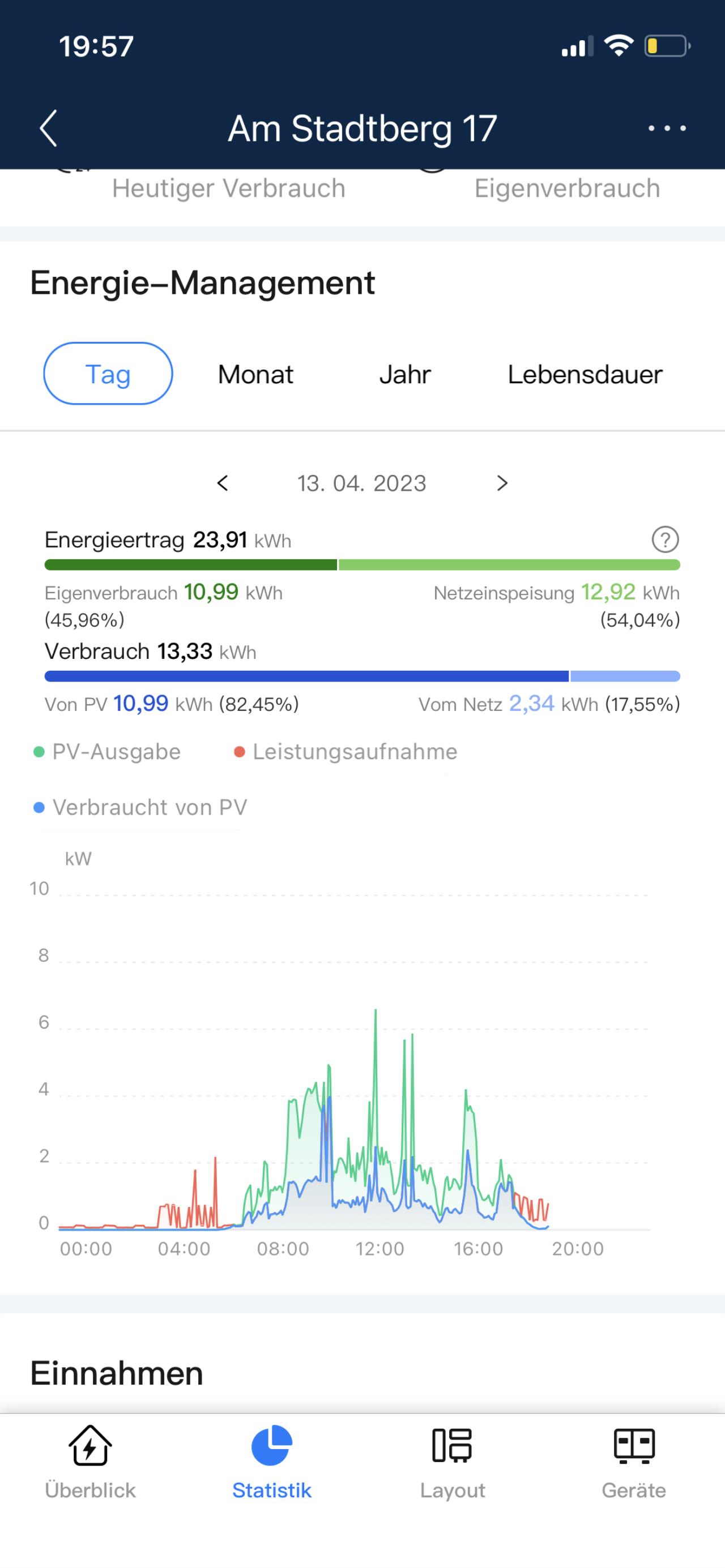This screenshot has height=1568, width=725.
Task: Open the date picker for 13. 04. 2023
Action: pyautogui.click(x=362, y=483)
